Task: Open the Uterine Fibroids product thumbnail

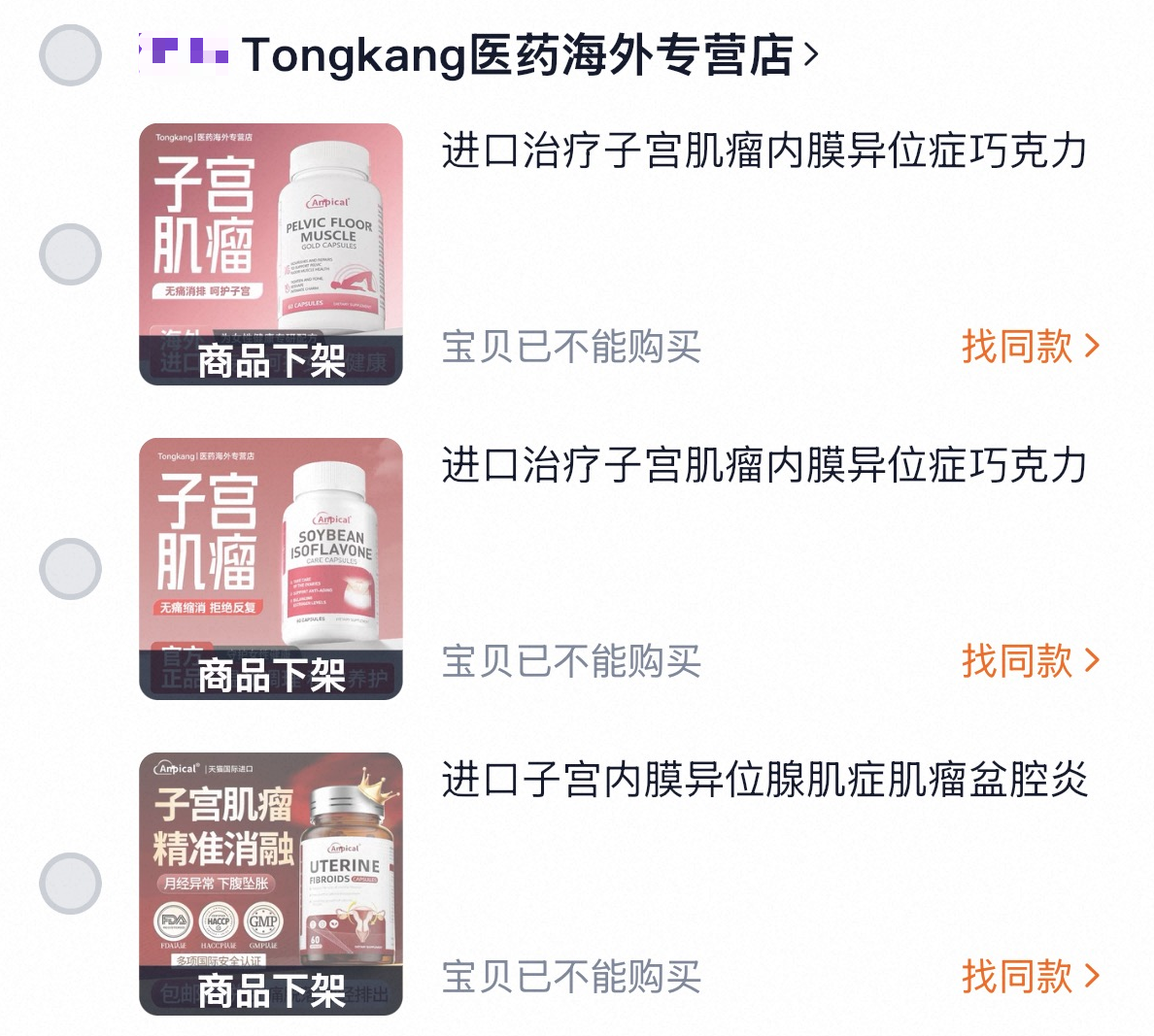Action: pyautogui.click(x=271, y=884)
